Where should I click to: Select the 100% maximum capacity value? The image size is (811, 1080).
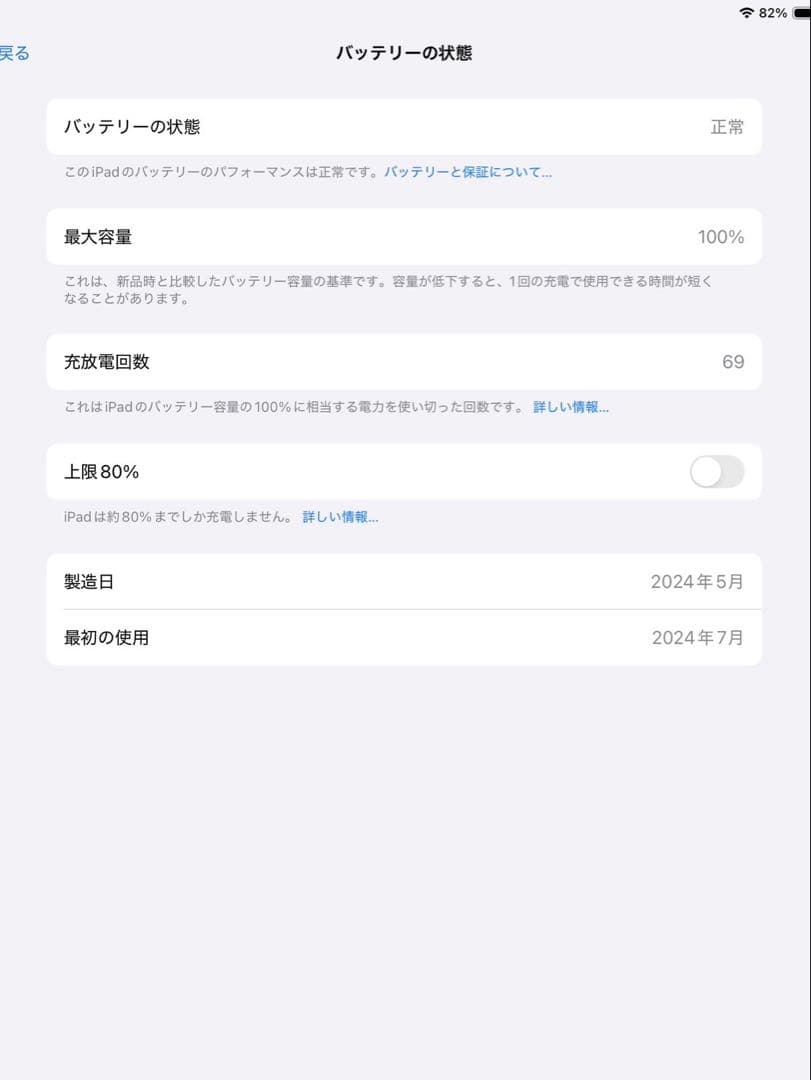tap(721, 237)
